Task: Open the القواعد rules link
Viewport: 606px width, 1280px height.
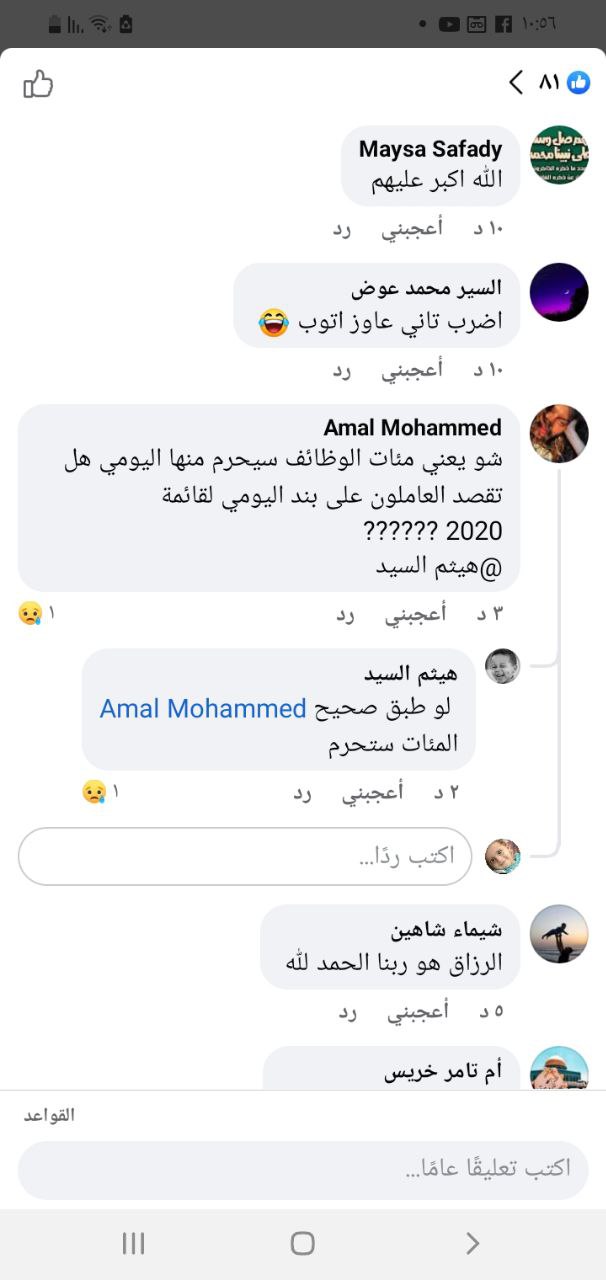Action: [50, 1115]
